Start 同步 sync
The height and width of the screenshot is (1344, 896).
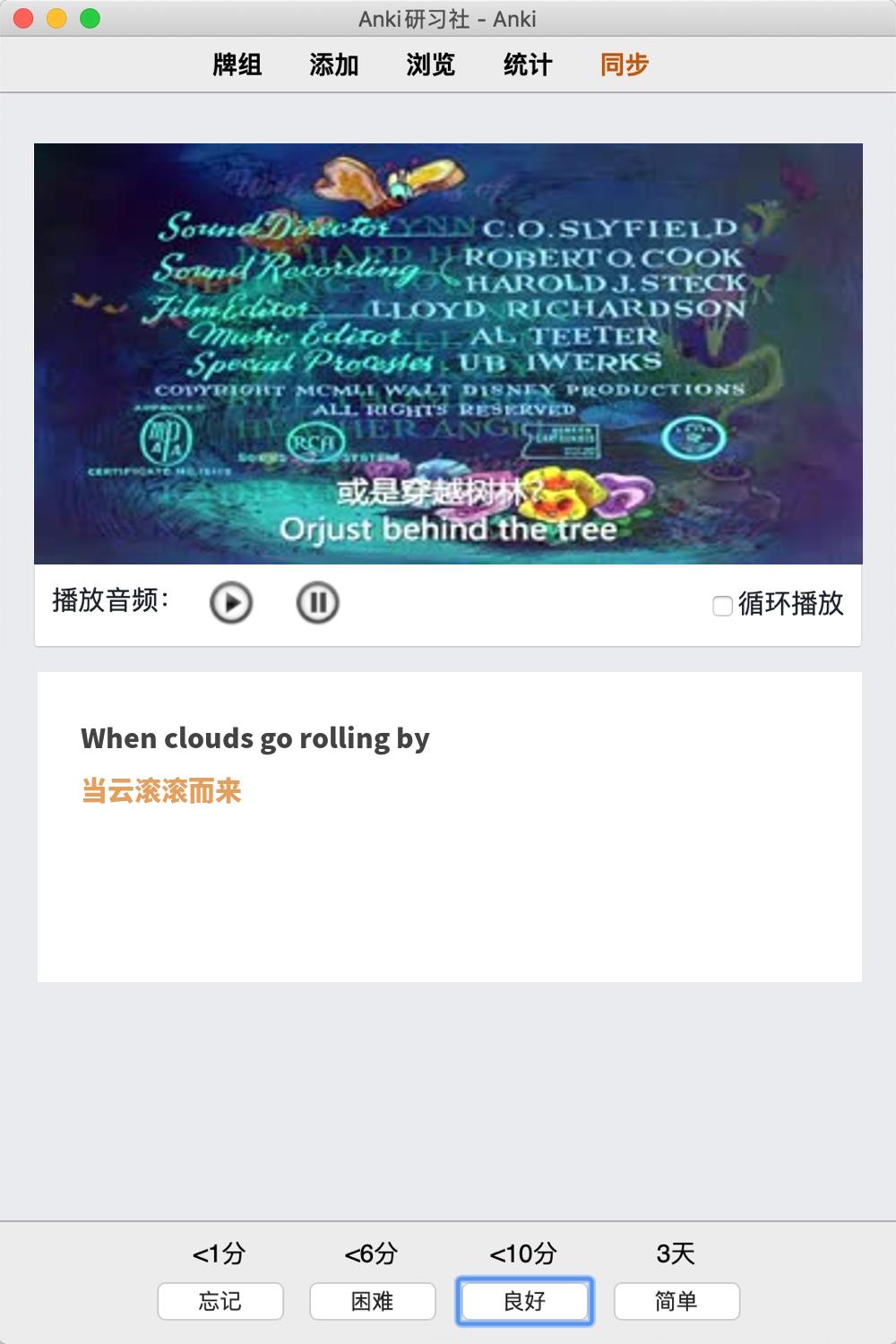tap(625, 65)
